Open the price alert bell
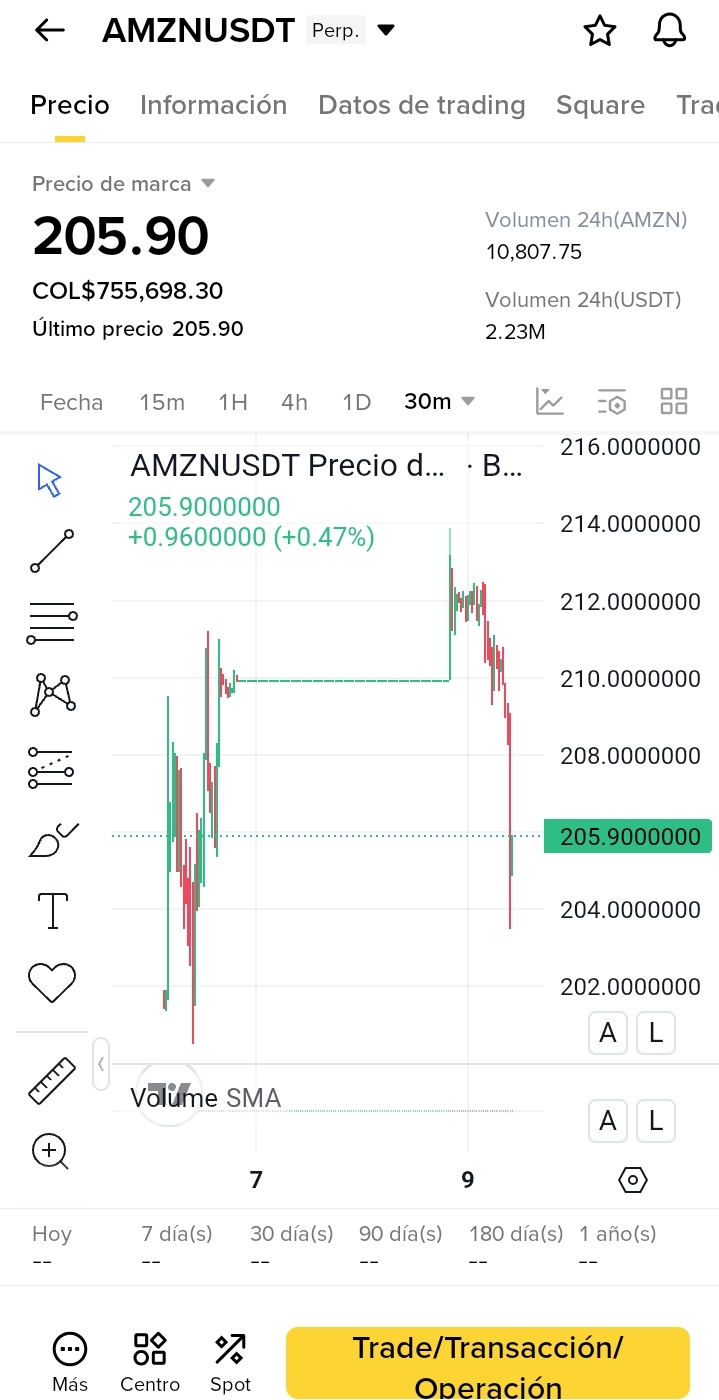 pos(669,31)
